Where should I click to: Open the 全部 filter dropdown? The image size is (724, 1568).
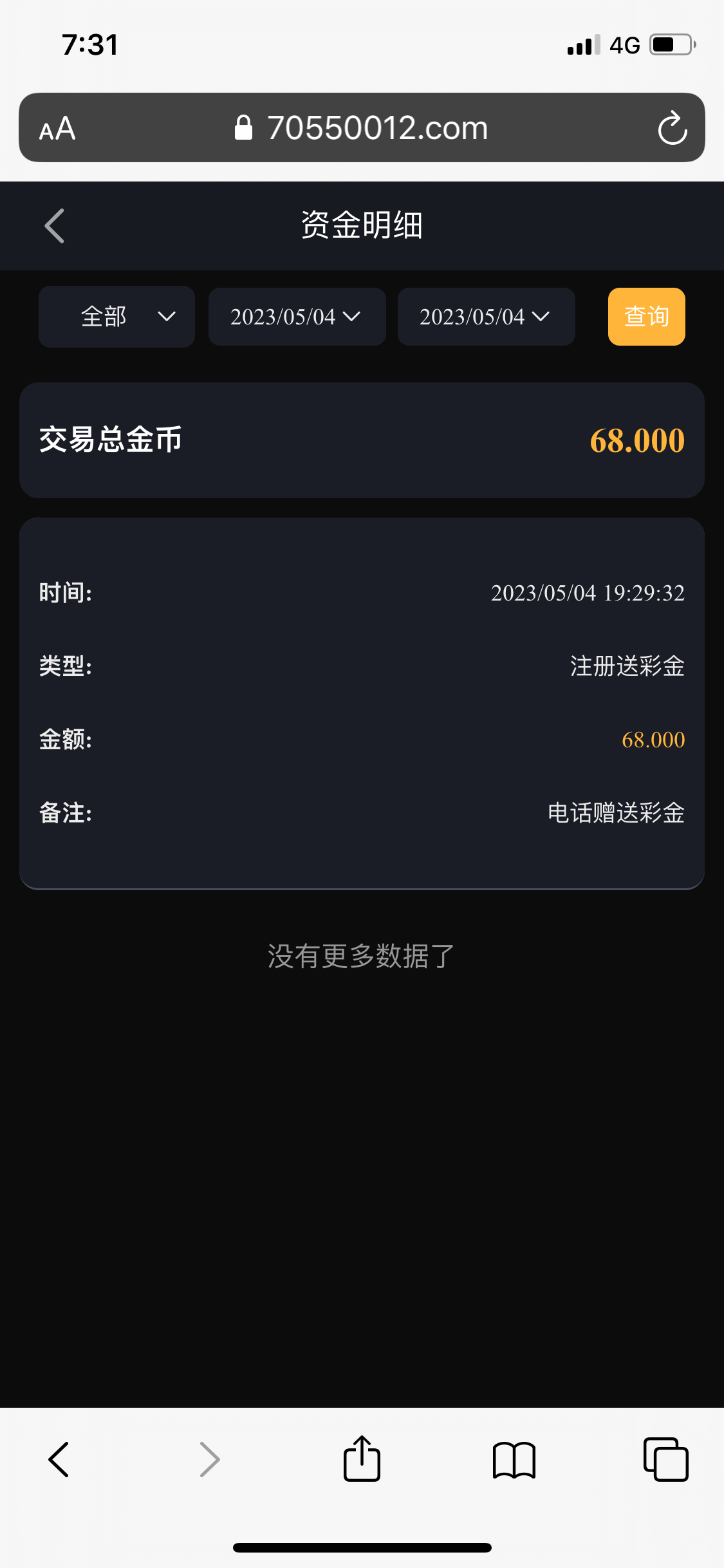pos(116,316)
